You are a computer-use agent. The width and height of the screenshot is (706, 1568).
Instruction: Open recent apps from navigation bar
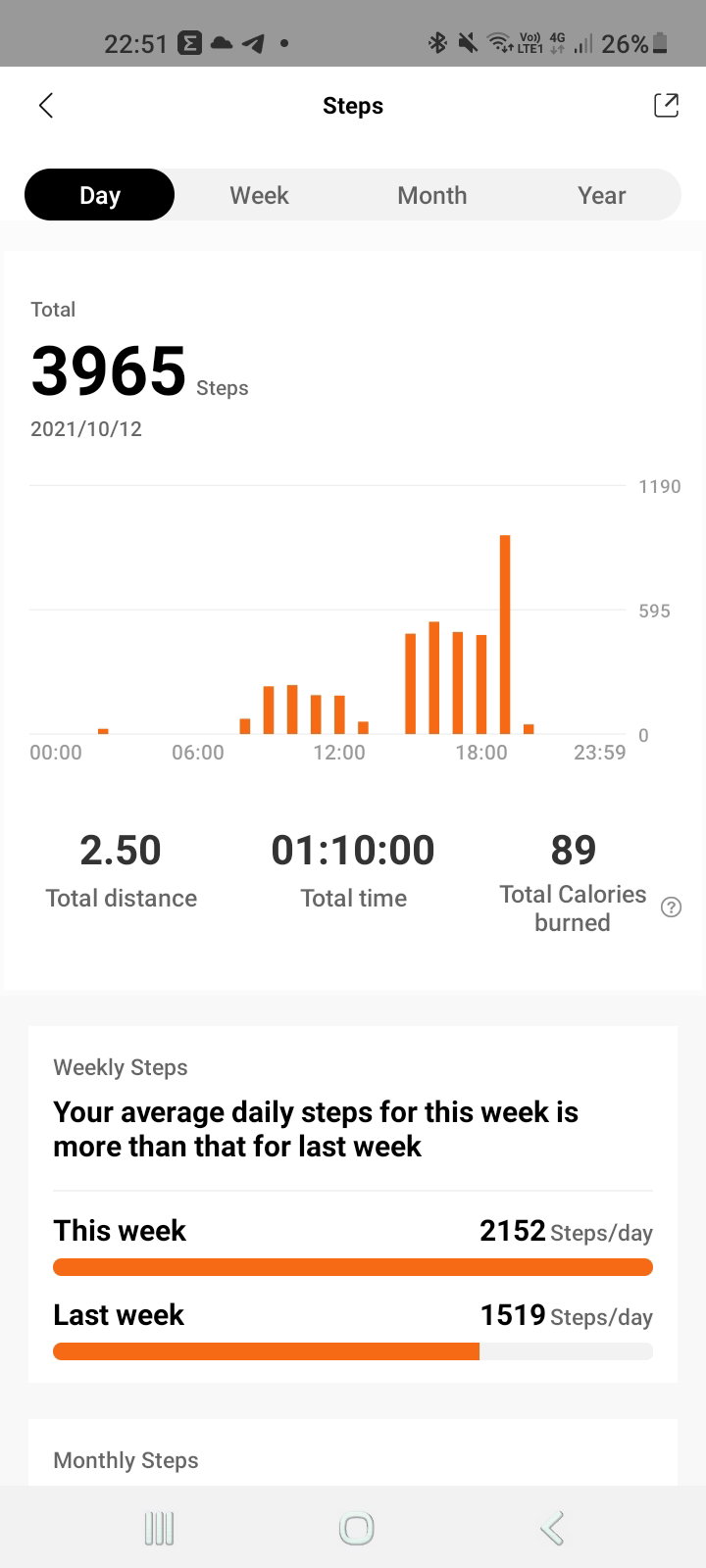tap(159, 1528)
